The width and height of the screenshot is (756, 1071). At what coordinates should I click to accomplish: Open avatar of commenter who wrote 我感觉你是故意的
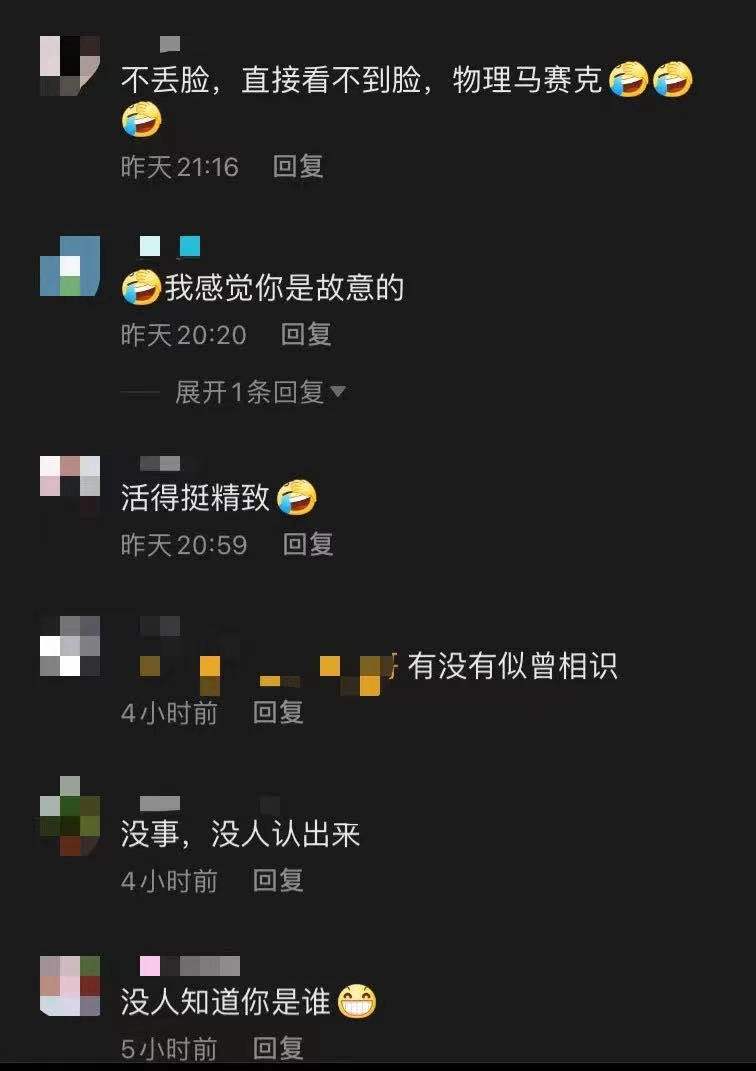[70, 267]
